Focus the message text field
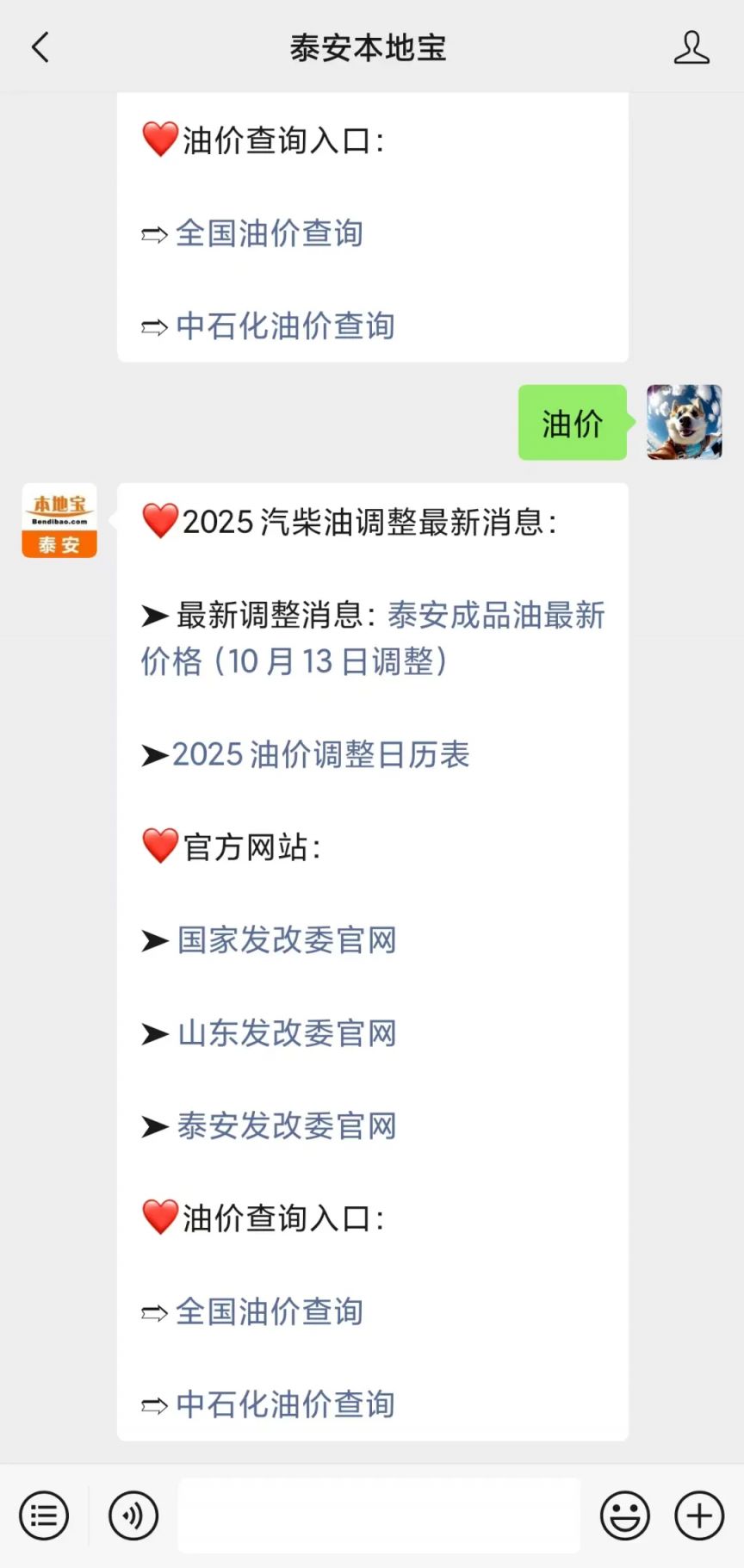This screenshot has height=1568, width=744. (x=379, y=1515)
